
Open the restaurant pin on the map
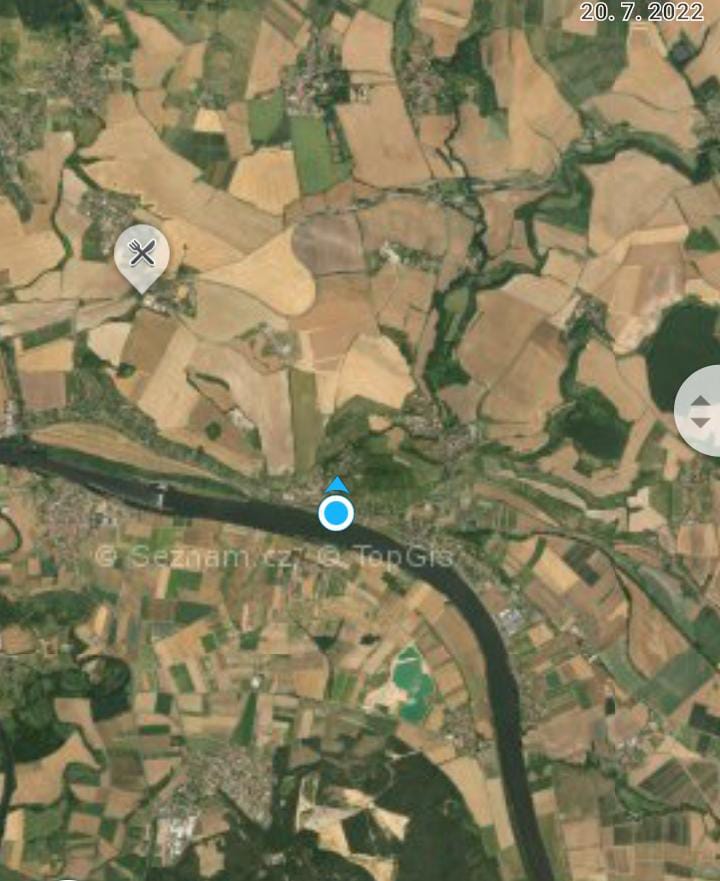(142, 254)
